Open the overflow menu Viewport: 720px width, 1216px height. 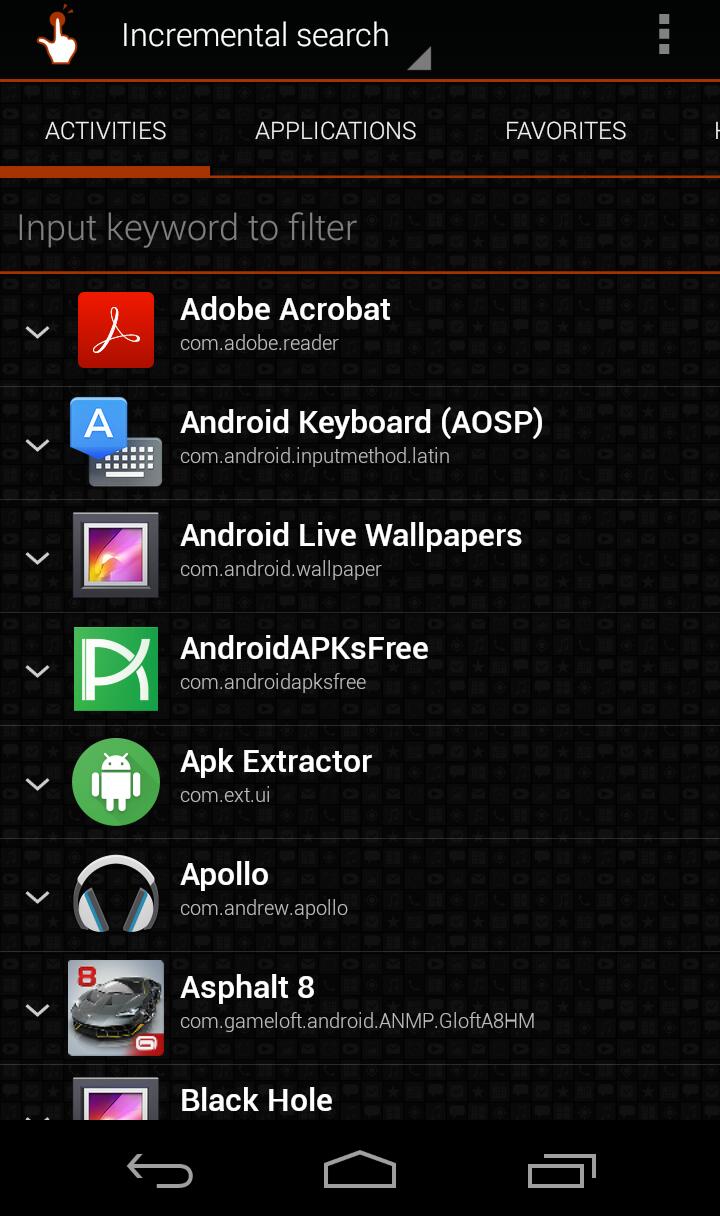pos(663,36)
